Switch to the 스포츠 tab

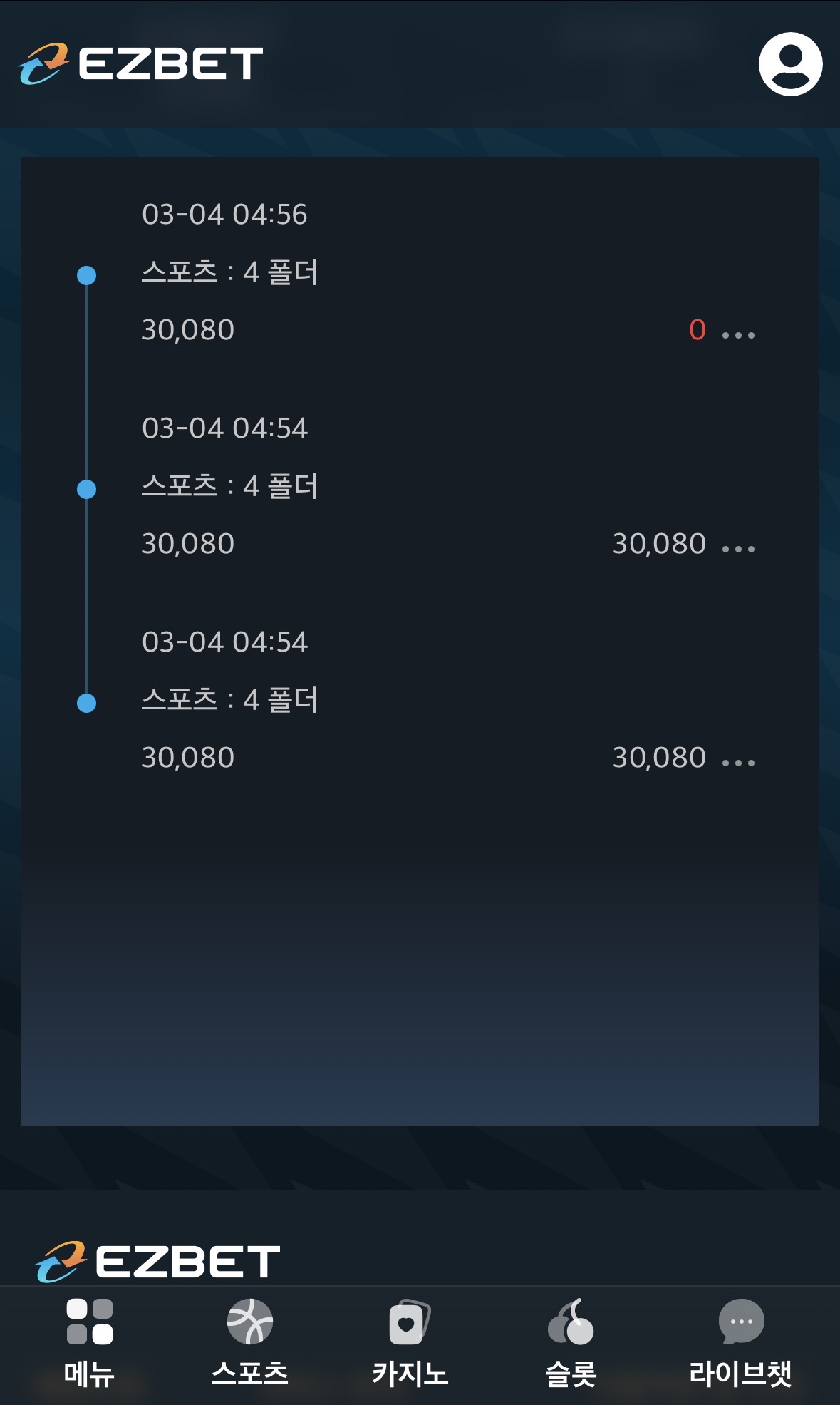point(249,1343)
